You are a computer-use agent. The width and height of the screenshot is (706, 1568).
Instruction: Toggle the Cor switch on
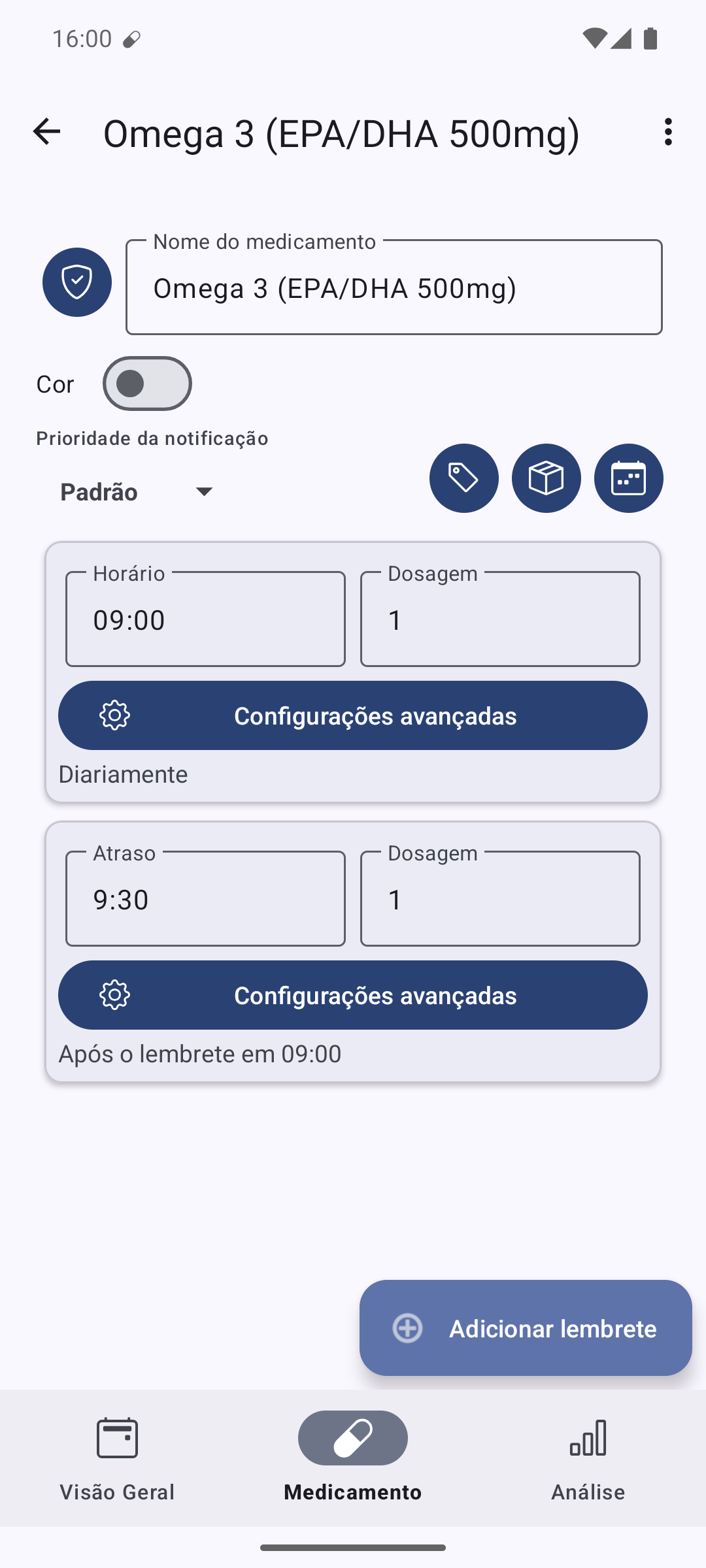click(147, 384)
